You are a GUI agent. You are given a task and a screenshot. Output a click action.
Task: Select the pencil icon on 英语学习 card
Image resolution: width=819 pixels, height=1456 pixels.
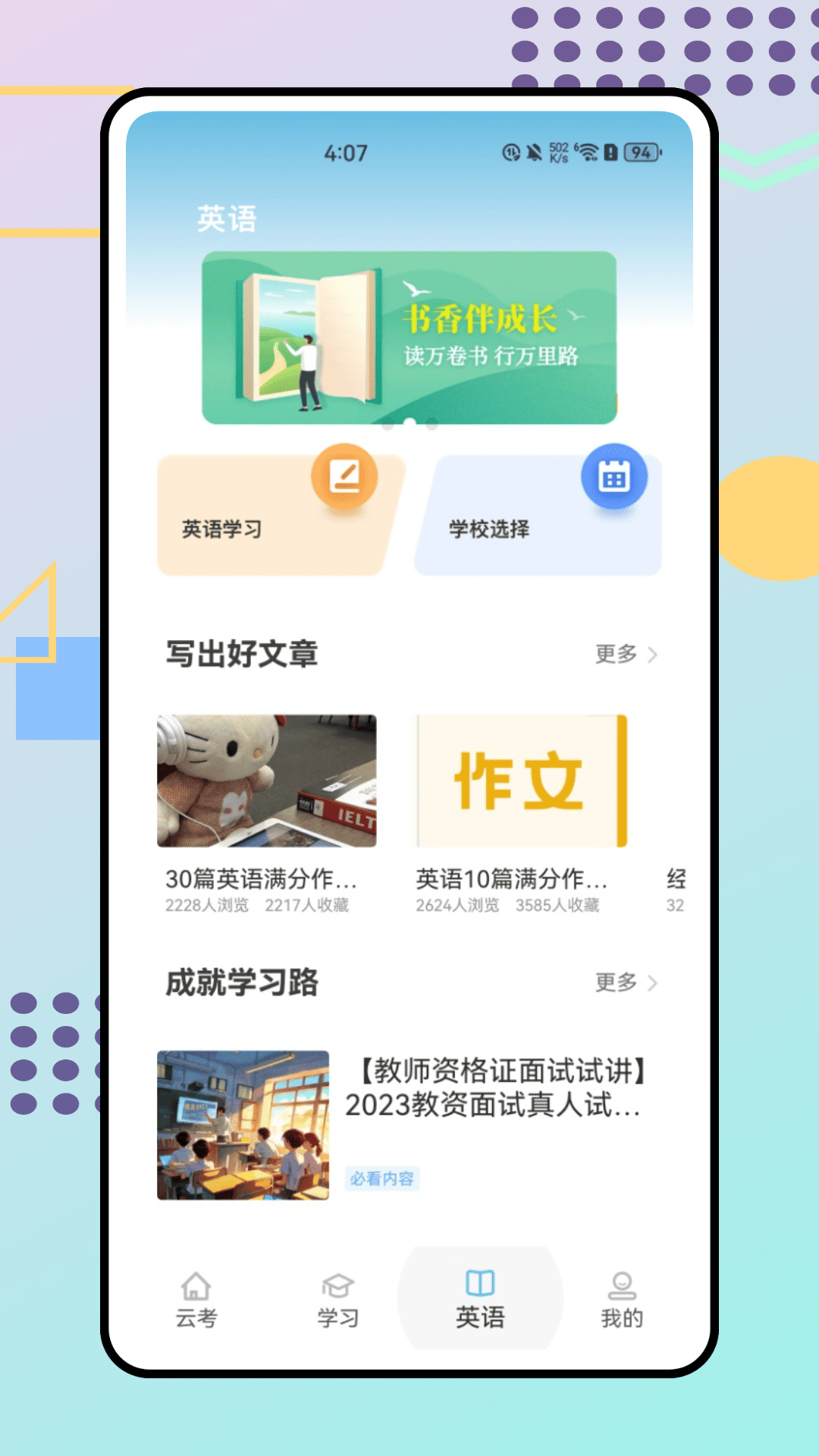(x=345, y=476)
